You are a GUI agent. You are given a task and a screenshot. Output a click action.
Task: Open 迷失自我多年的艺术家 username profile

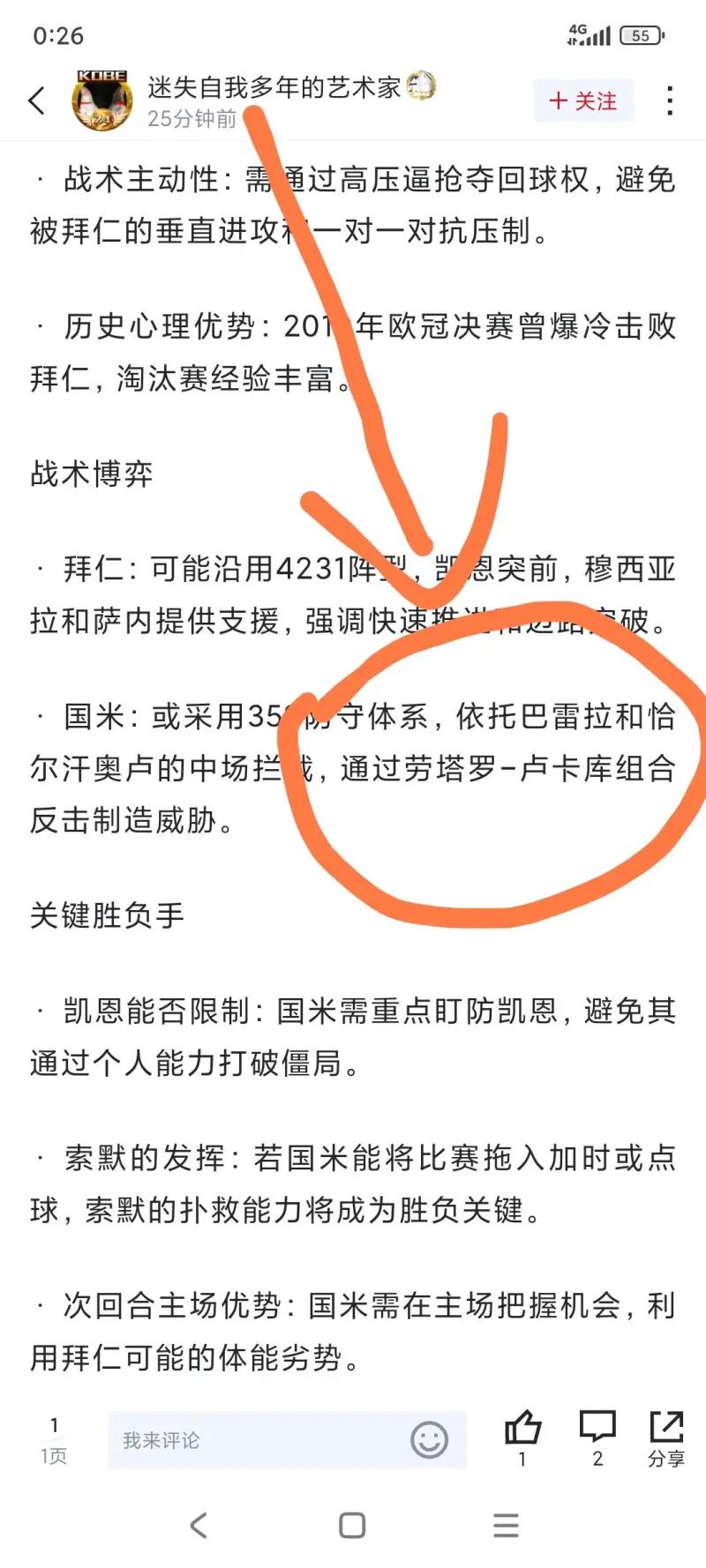coord(274,87)
